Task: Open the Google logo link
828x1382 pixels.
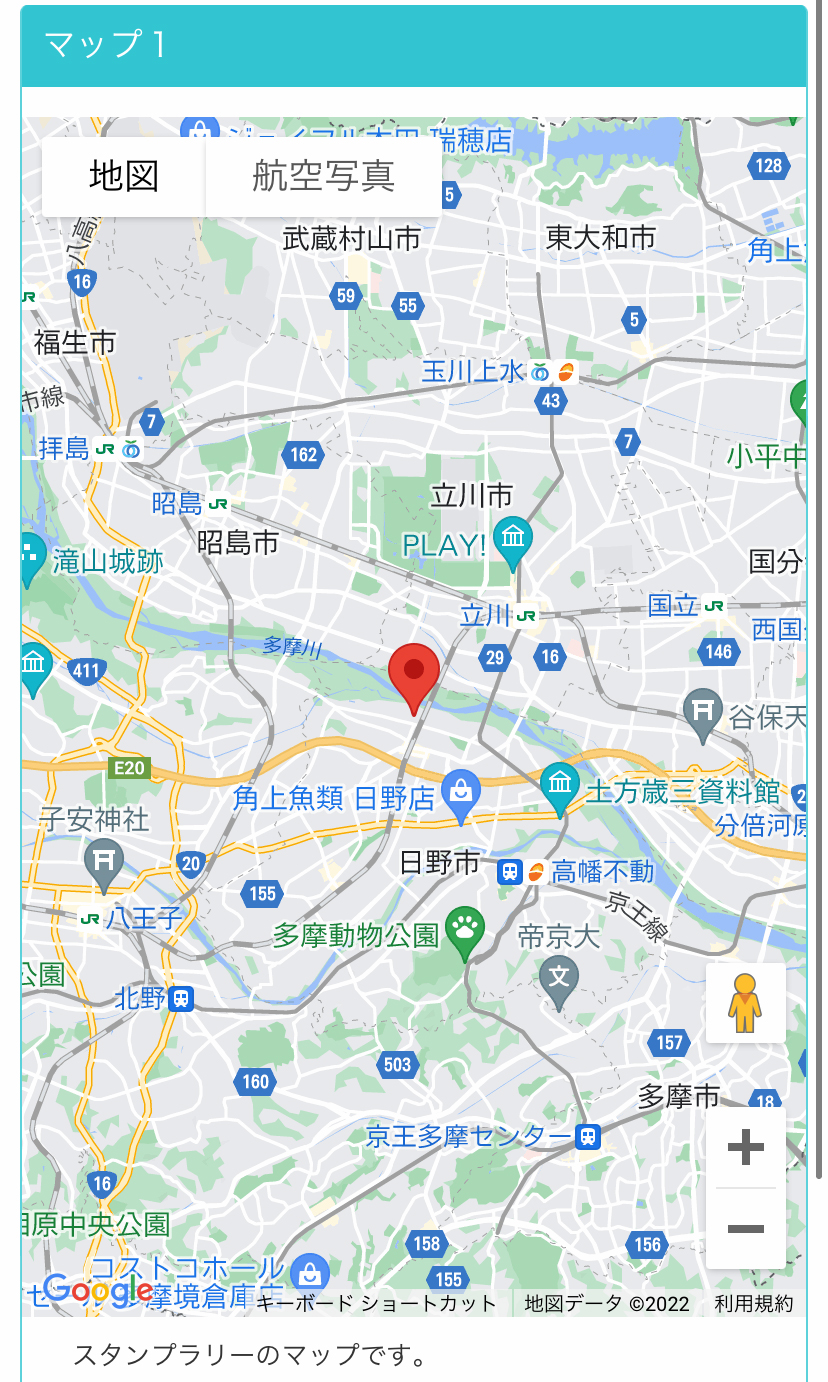Action: tap(98, 1291)
